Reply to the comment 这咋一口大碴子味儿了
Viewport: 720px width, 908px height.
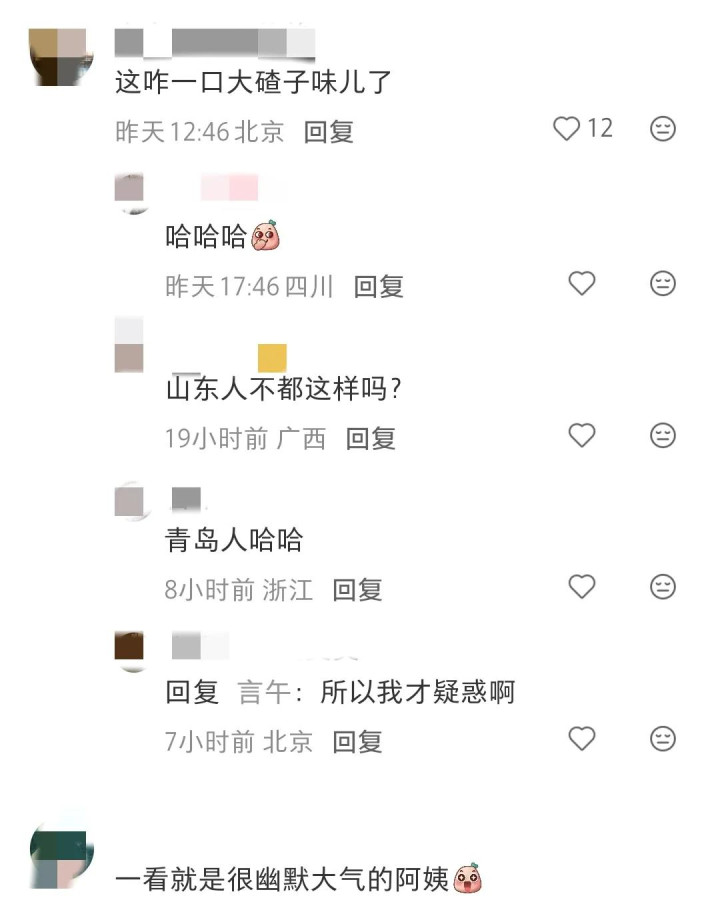coord(329,132)
